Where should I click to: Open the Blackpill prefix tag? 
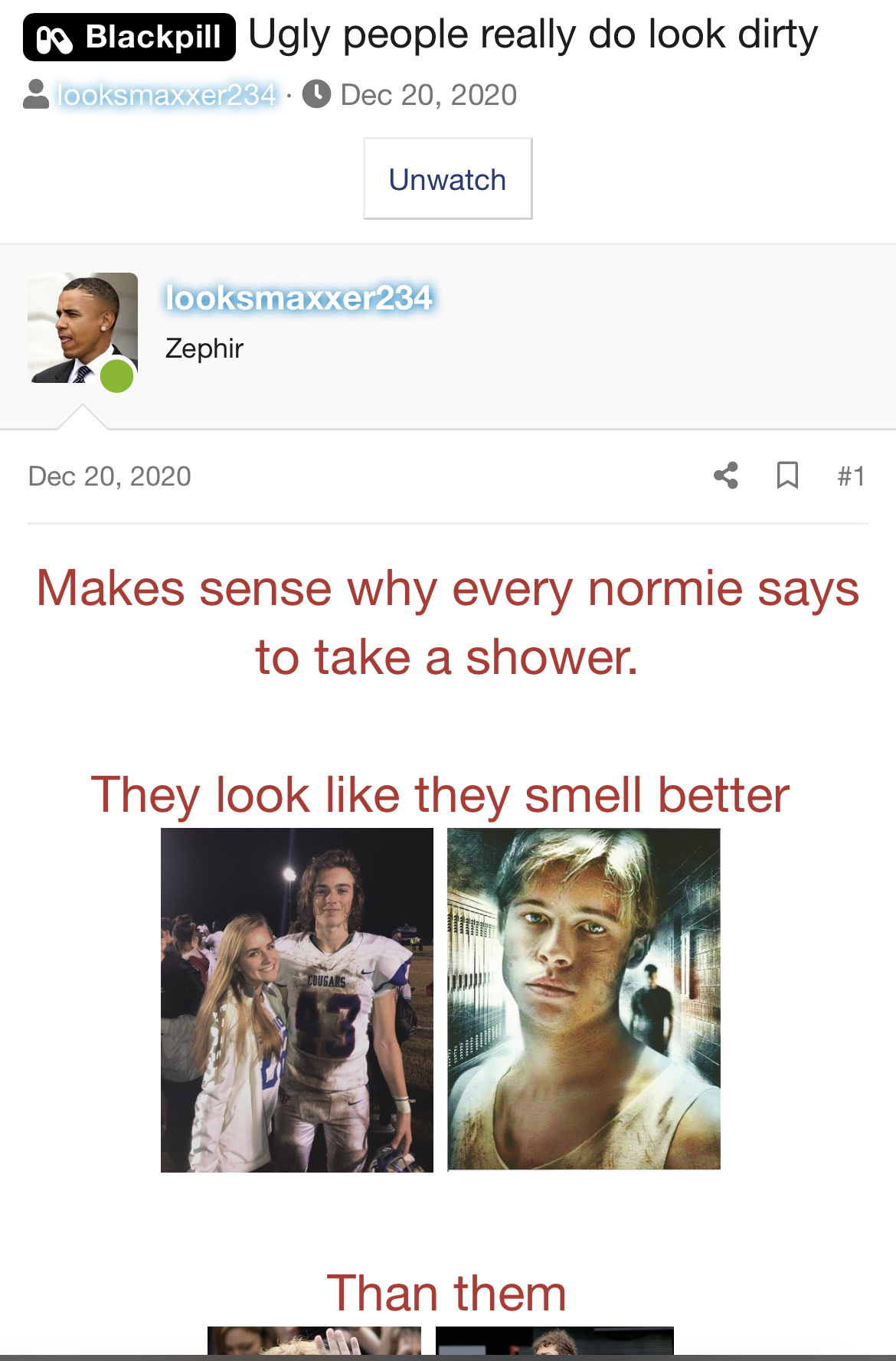coord(129,37)
